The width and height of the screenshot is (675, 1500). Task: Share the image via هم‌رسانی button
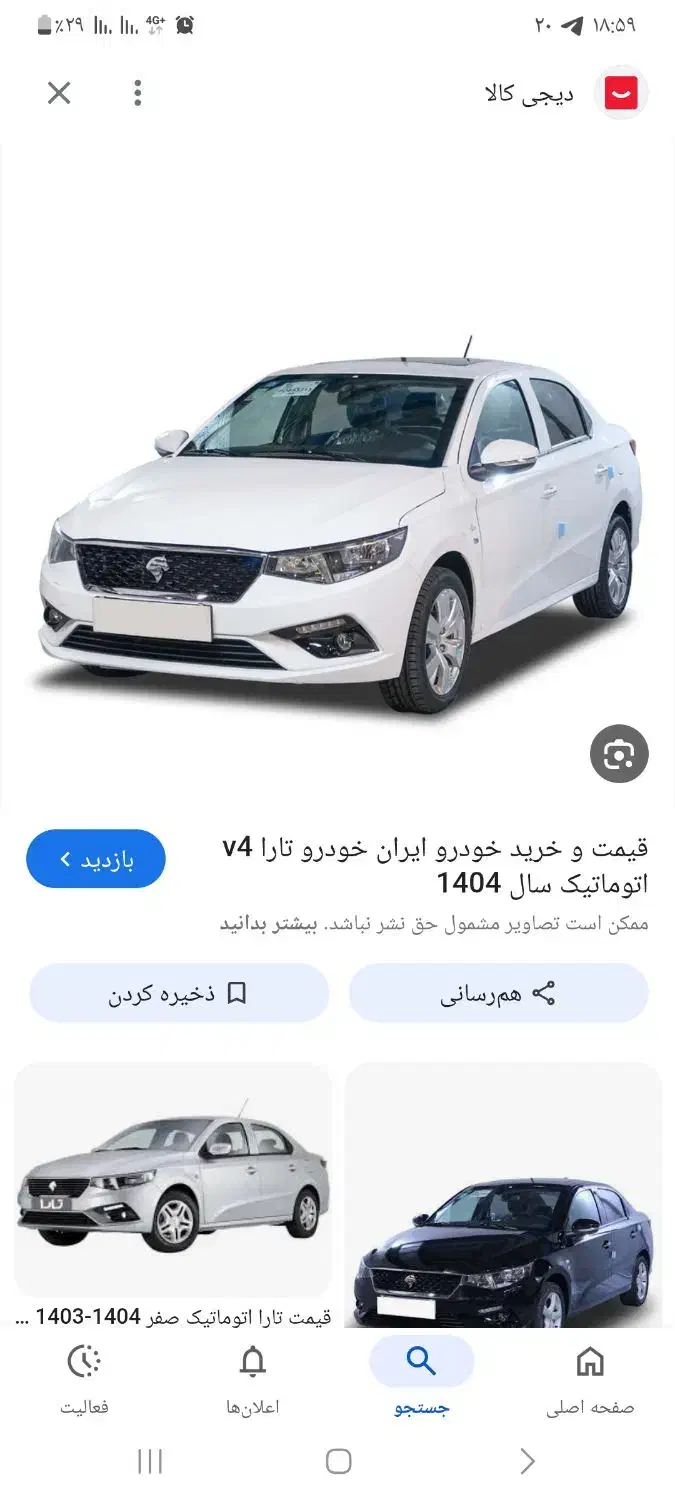(499, 993)
